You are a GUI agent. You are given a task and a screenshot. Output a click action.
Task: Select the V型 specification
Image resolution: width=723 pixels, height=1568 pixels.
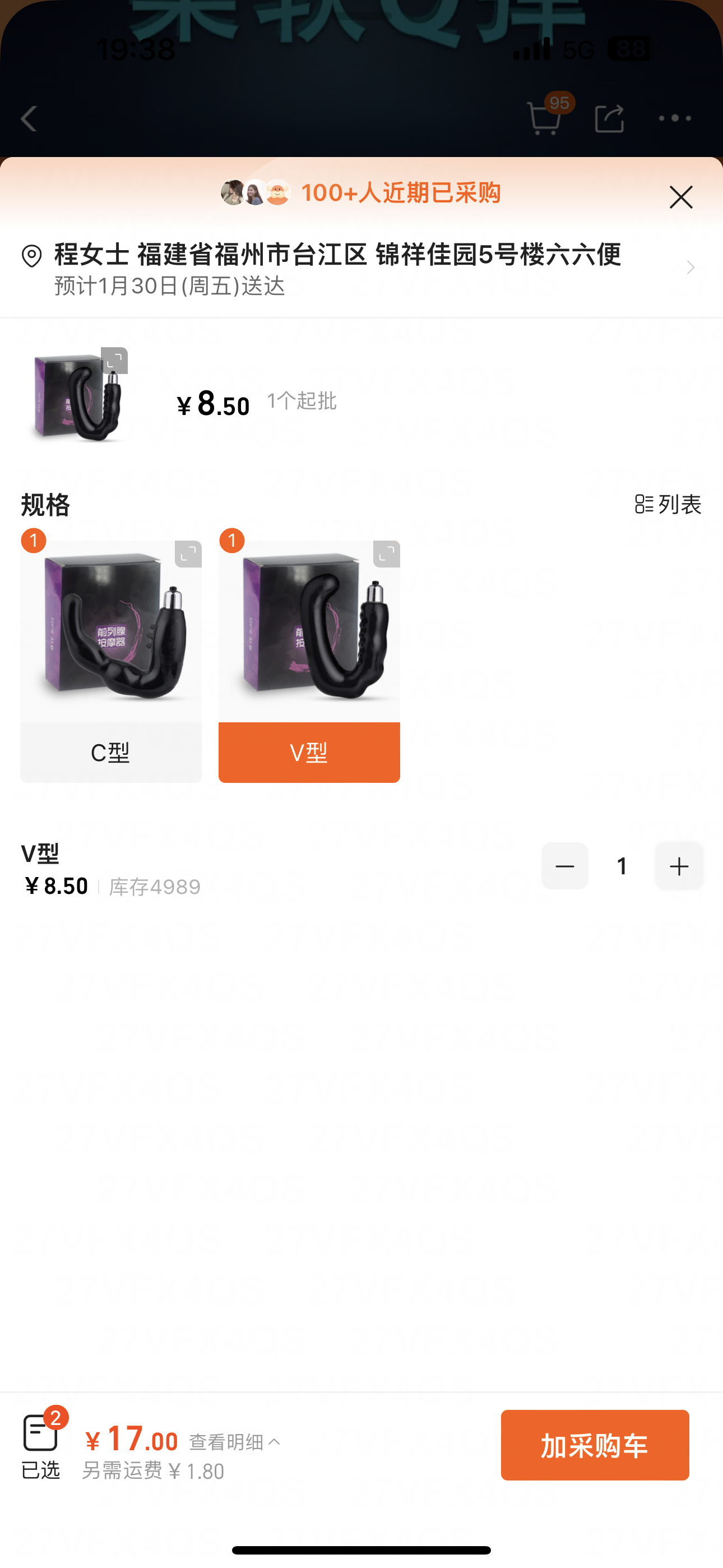(x=309, y=753)
